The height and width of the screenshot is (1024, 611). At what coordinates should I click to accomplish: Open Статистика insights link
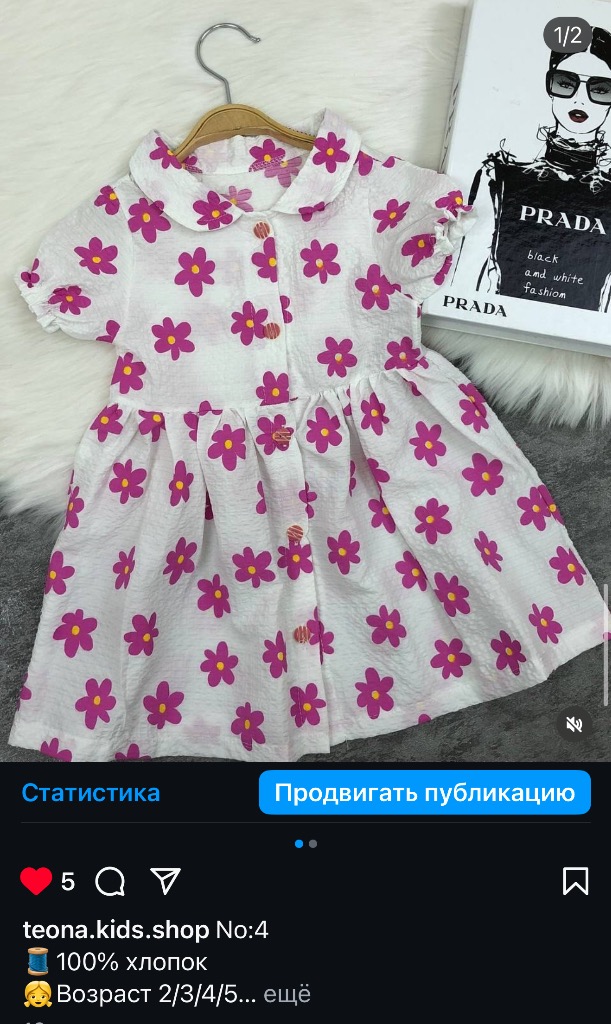(91, 793)
